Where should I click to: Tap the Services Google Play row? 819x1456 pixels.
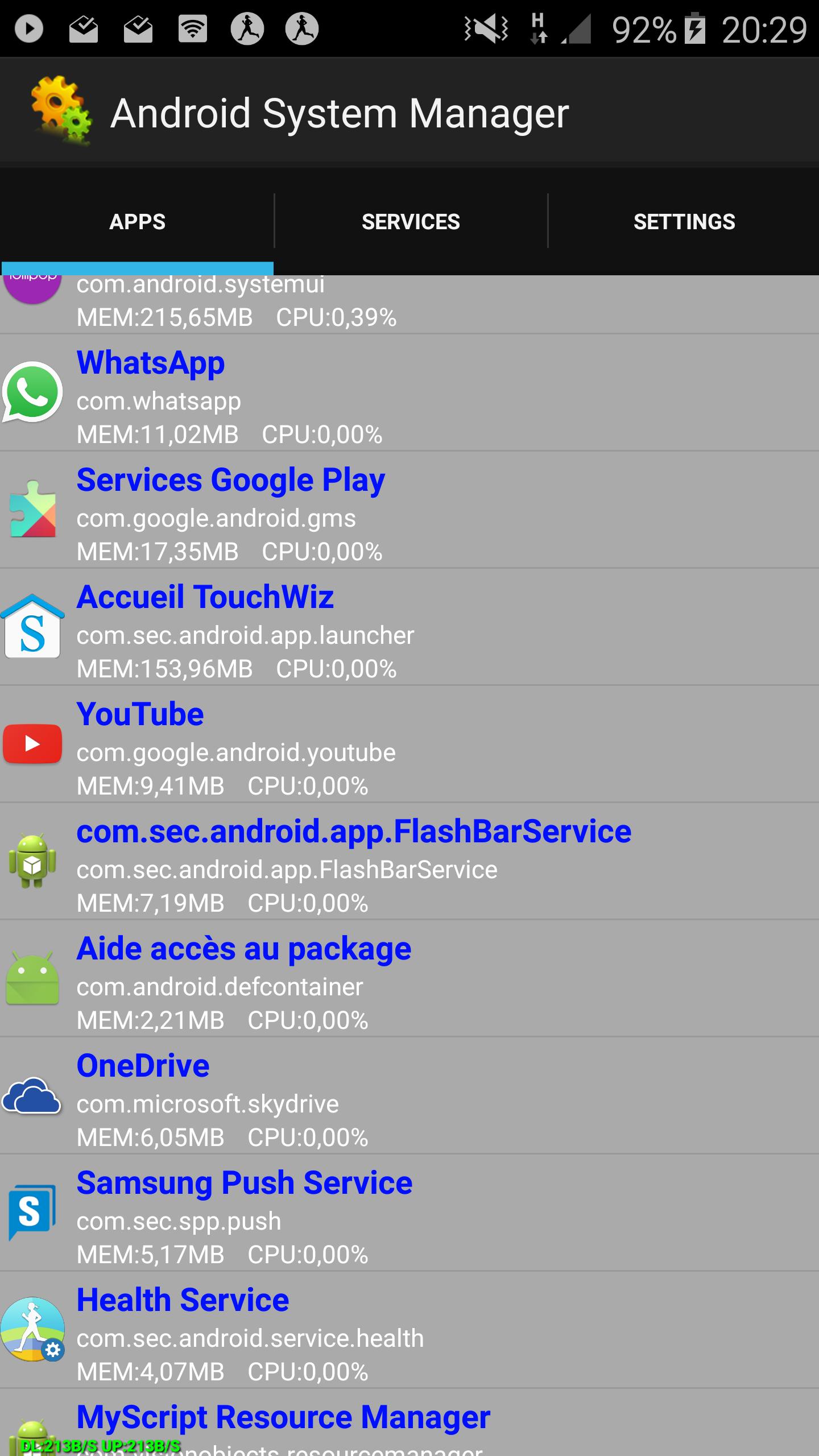(409, 511)
